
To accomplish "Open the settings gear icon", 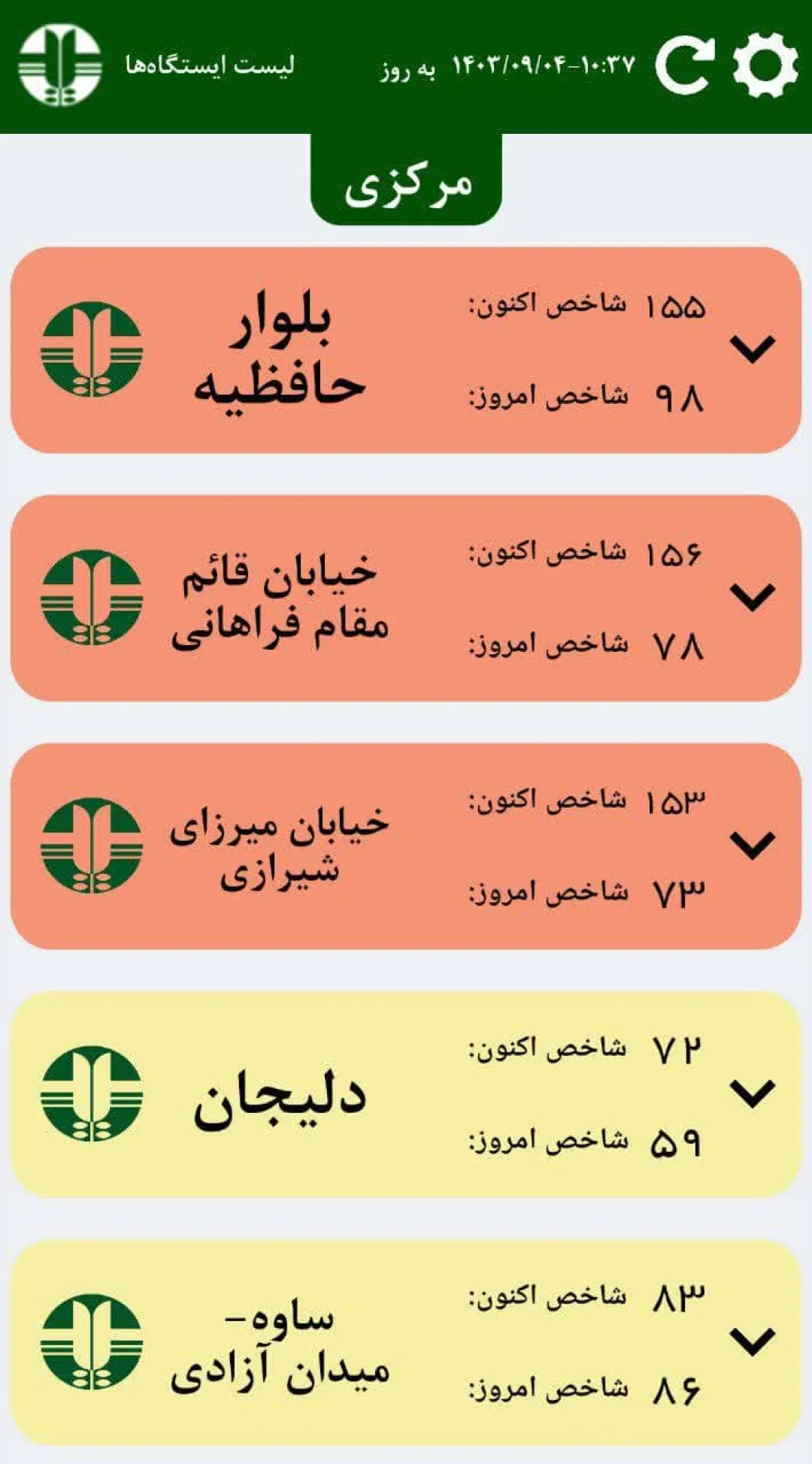I will pyautogui.click(x=765, y=65).
